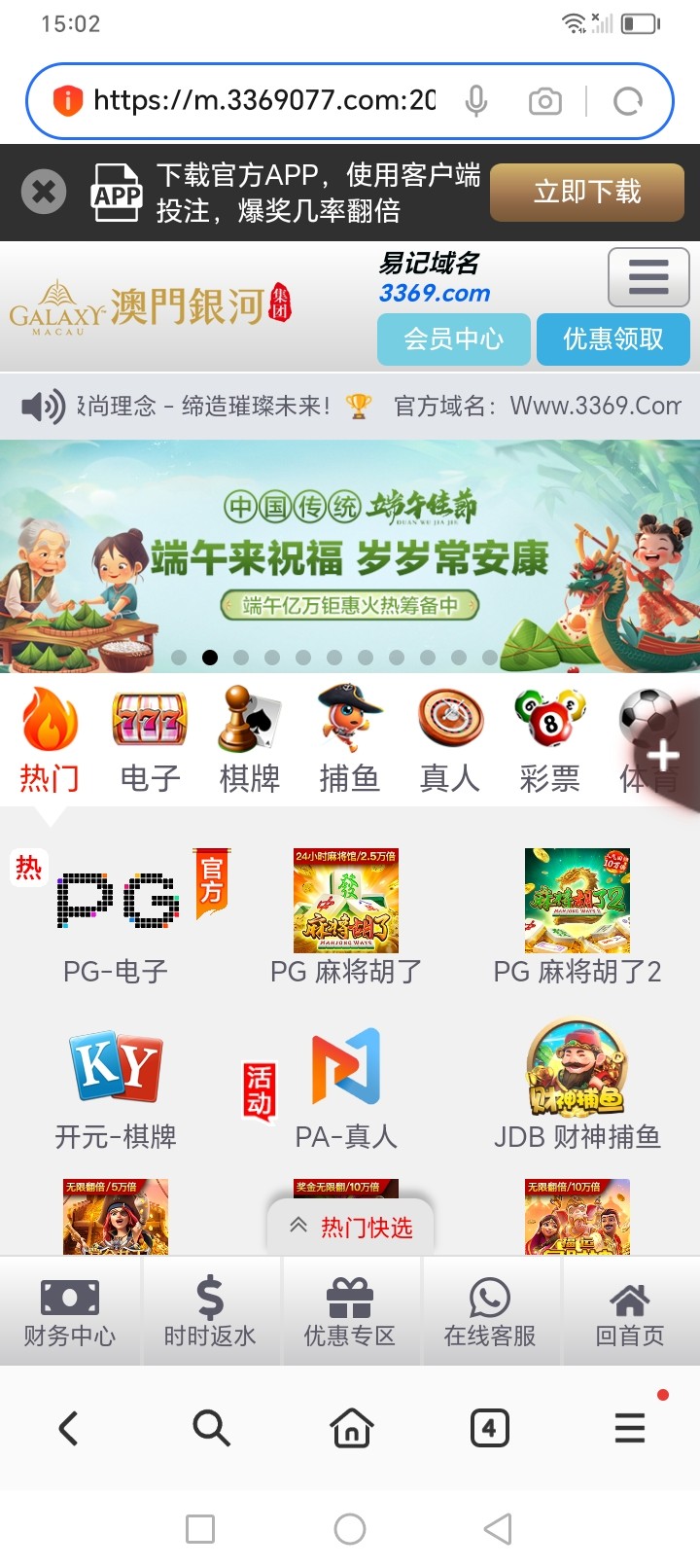Dismiss the APP download banner
Image resolution: width=700 pixels, height=1568 pixels.
tap(44, 192)
